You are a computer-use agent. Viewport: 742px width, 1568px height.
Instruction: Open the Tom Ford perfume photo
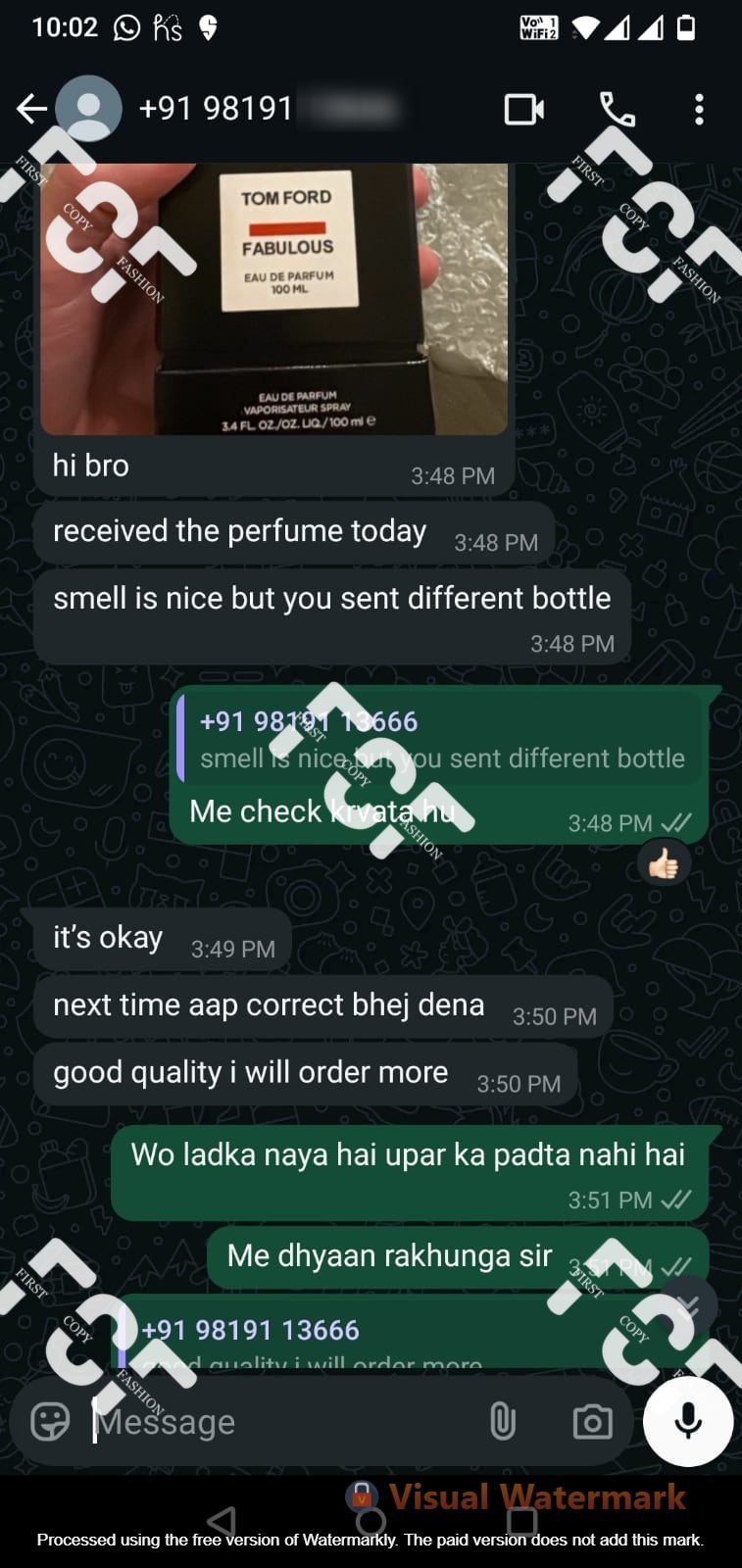pyautogui.click(x=273, y=299)
